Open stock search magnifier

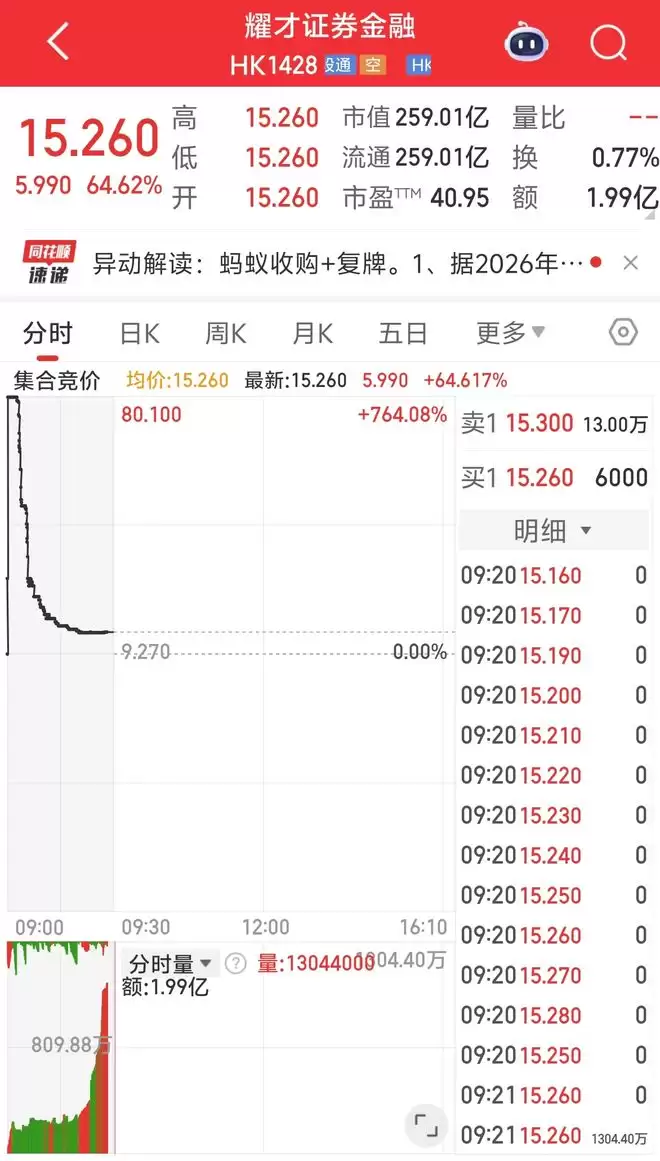click(x=607, y=42)
